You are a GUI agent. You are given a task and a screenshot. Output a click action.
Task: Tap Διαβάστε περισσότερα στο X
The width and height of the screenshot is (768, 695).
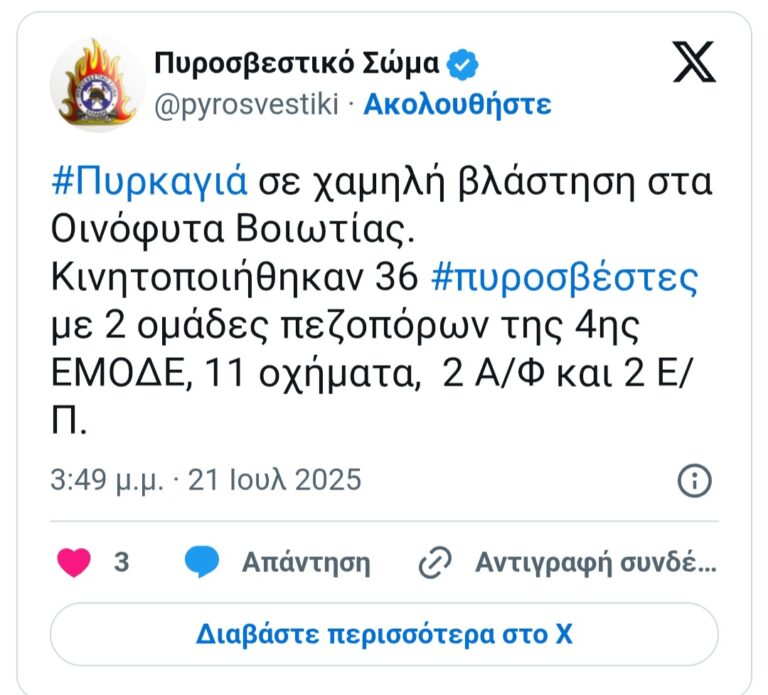pos(384,634)
